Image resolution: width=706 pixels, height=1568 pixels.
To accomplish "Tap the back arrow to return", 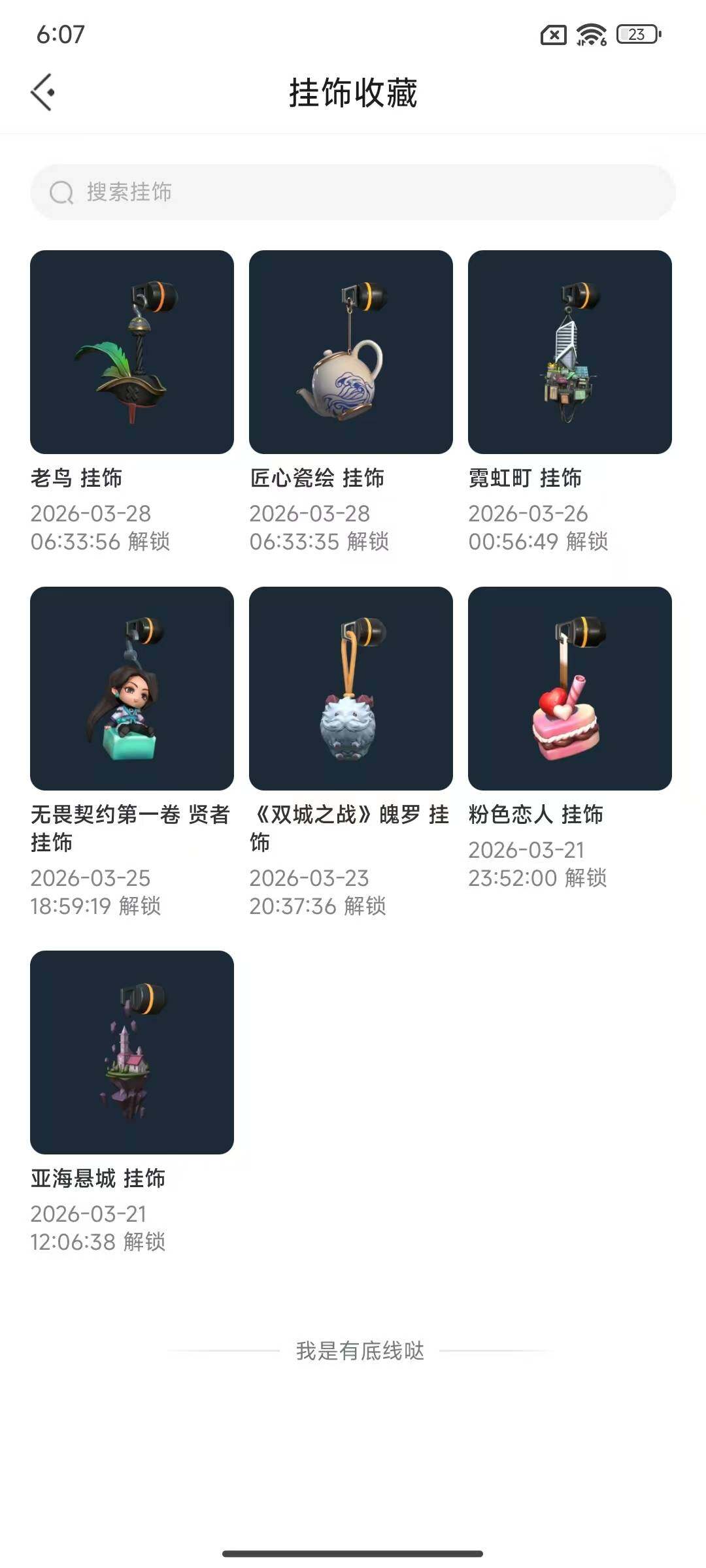I will point(43,91).
